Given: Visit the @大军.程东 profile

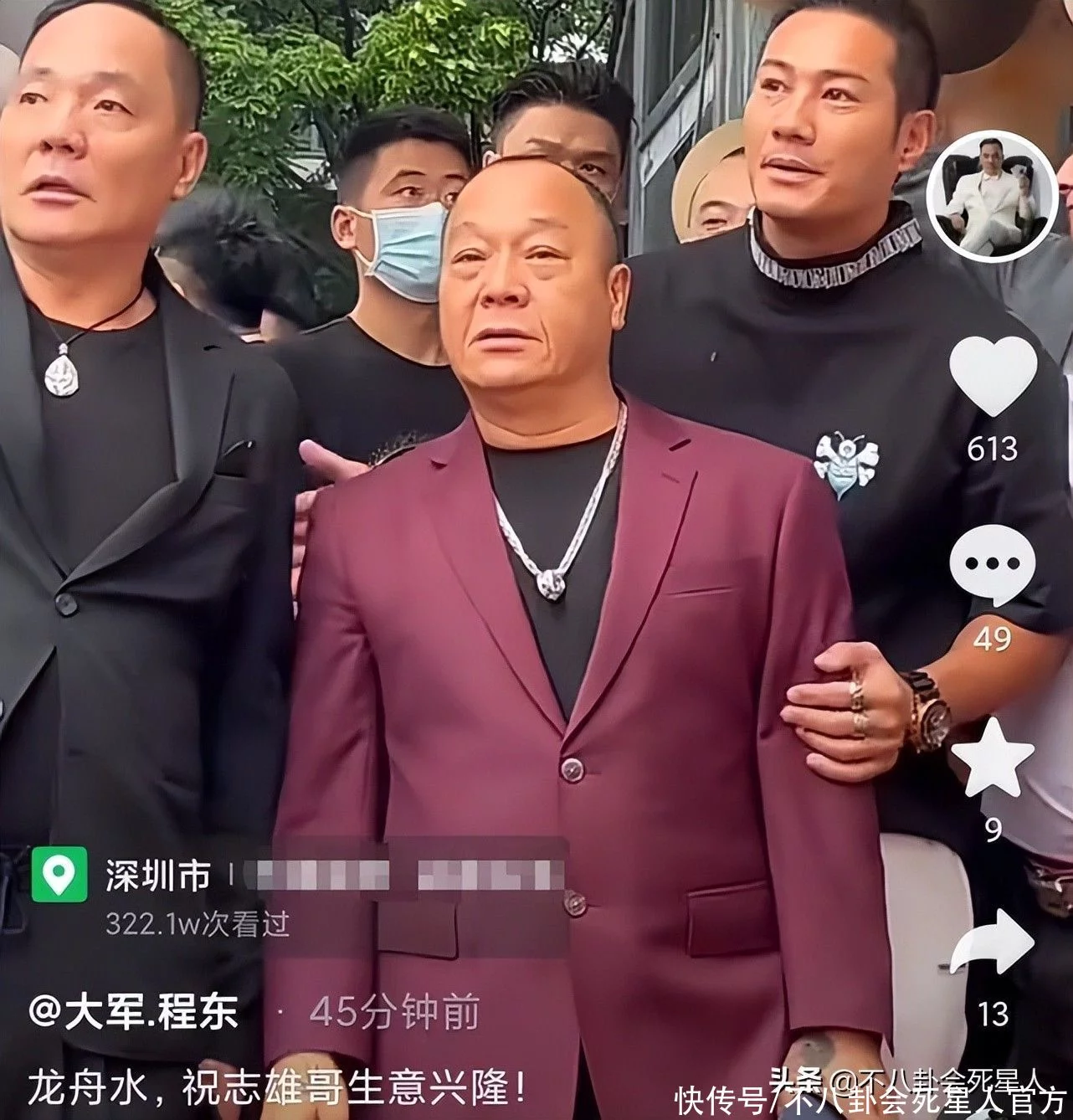Looking at the screenshot, I should tap(134, 1011).
